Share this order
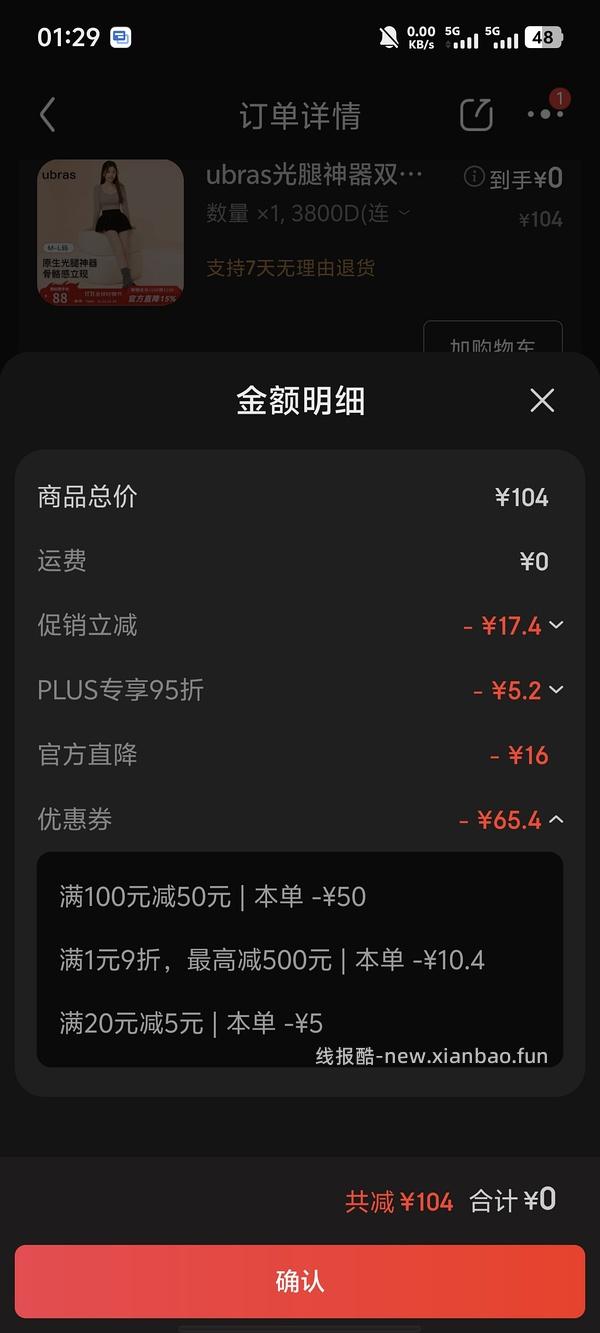Image resolution: width=600 pixels, height=1333 pixels. (x=476, y=115)
